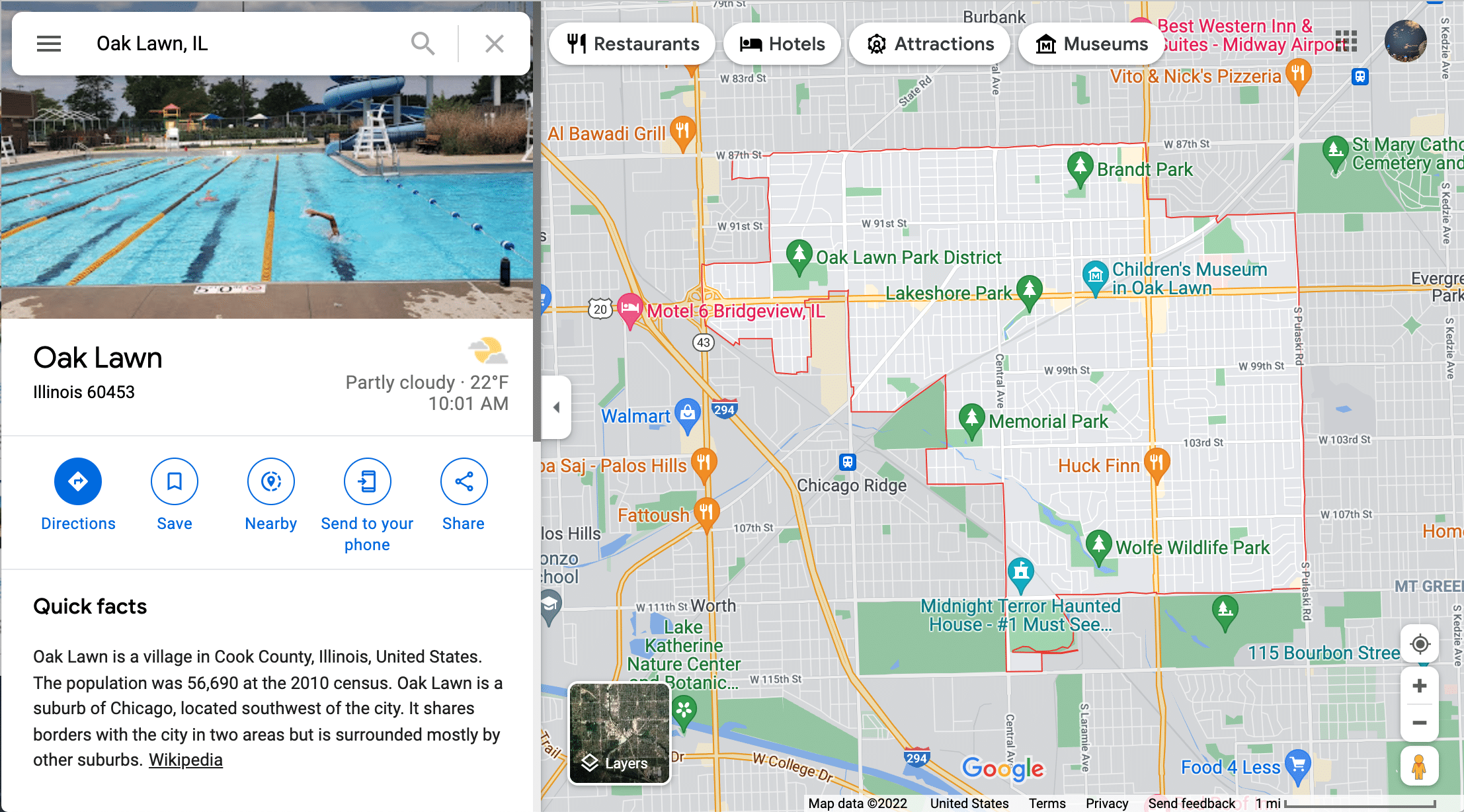1464x812 pixels.
Task: Filter map by Restaurants
Action: [633, 44]
